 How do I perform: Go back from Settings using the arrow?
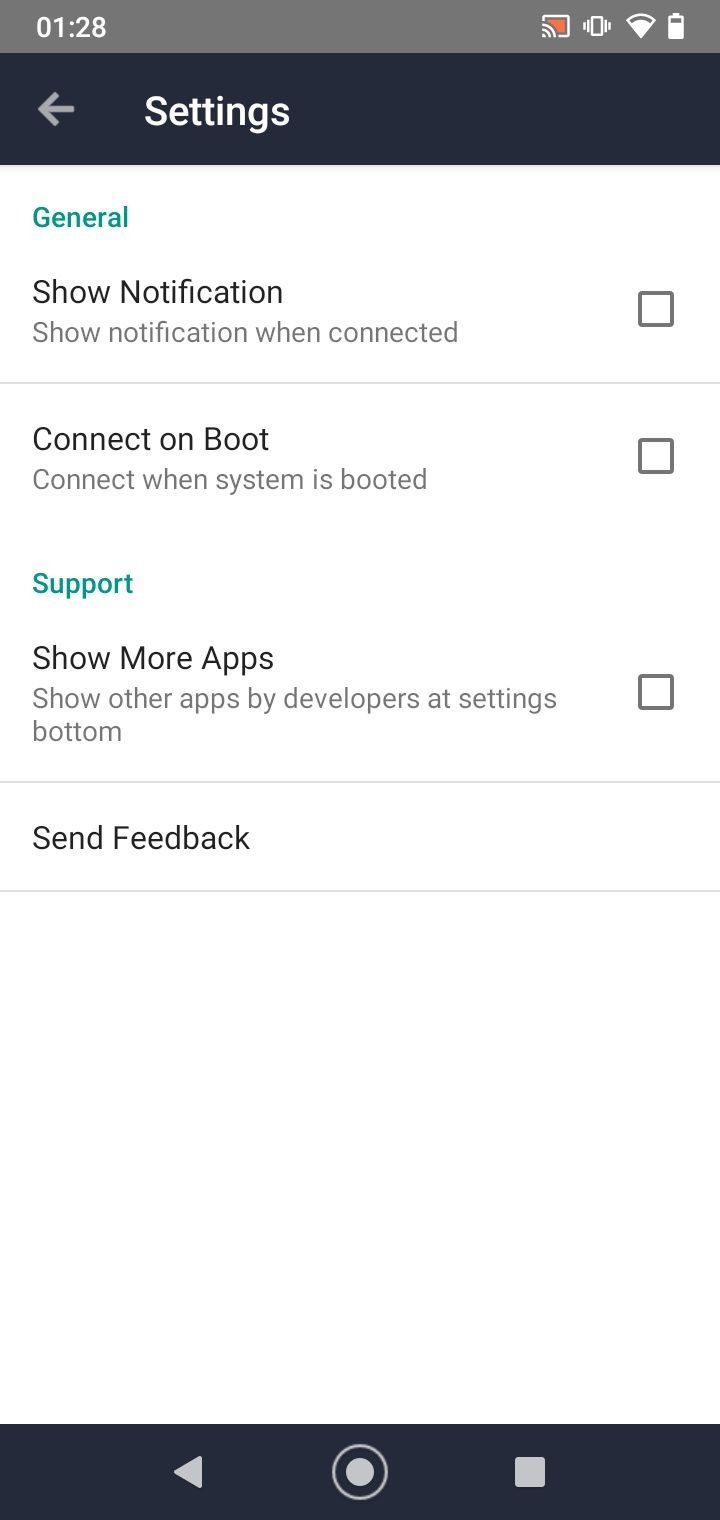56,110
